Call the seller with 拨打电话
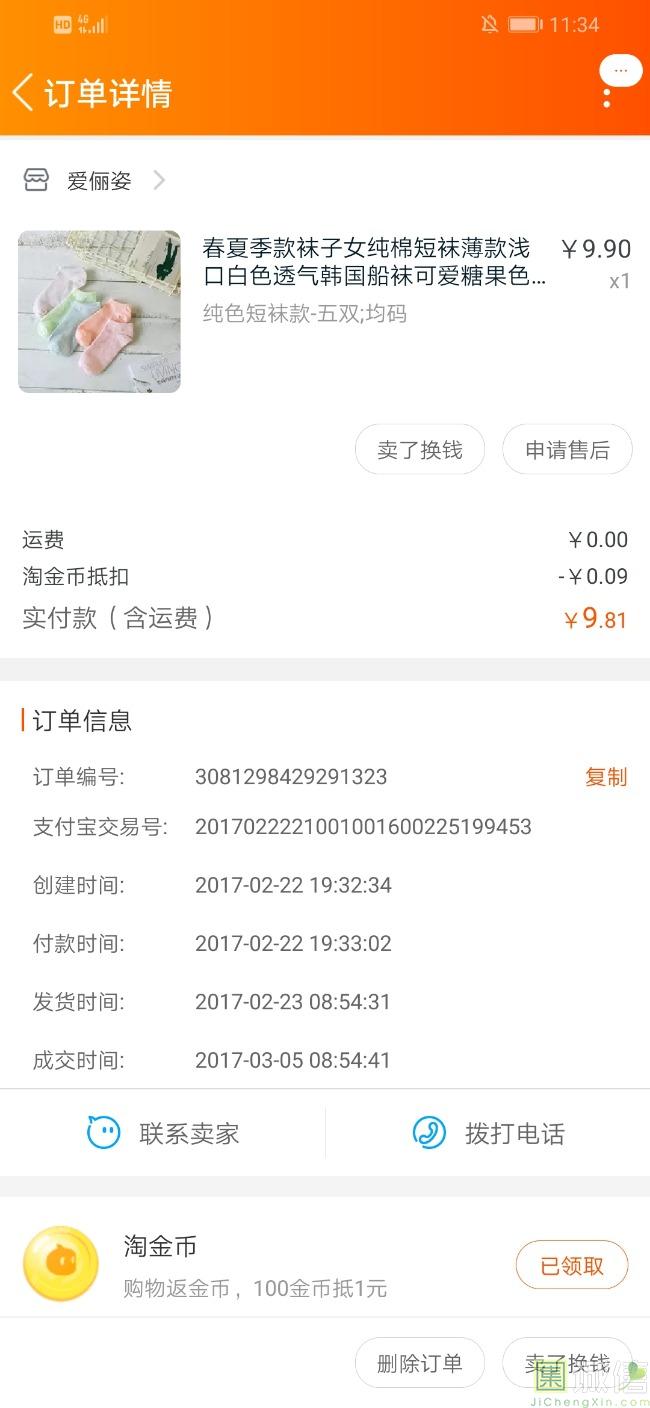The height and width of the screenshot is (1408, 650). tap(488, 1133)
